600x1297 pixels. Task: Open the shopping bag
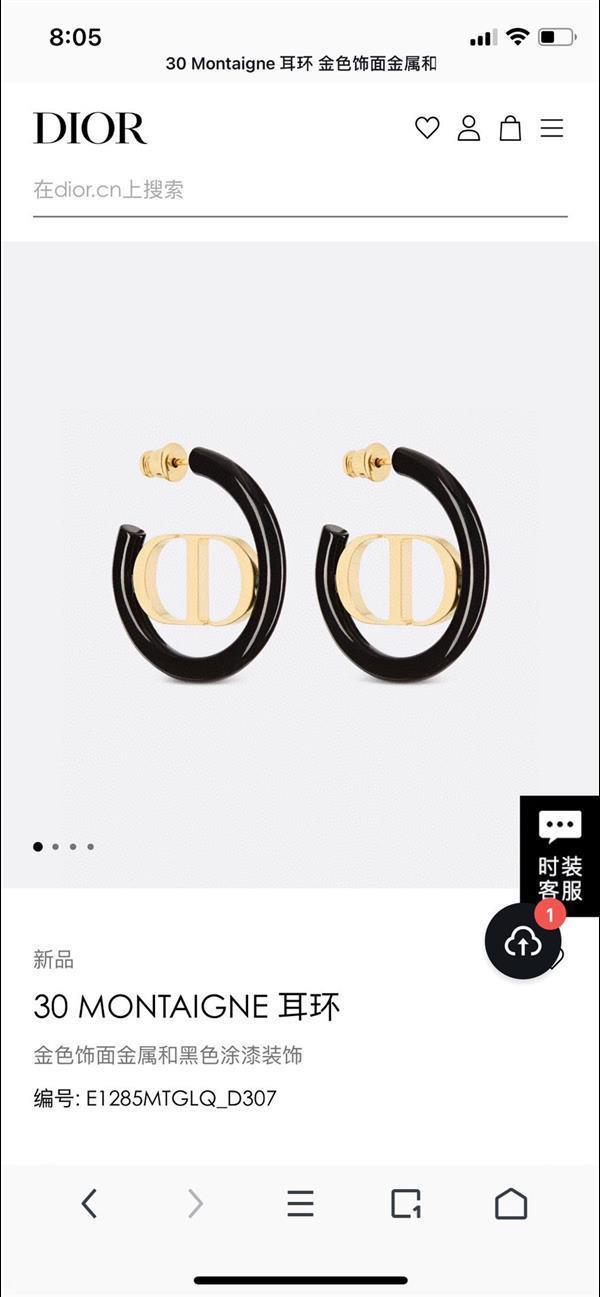[x=510, y=128]
